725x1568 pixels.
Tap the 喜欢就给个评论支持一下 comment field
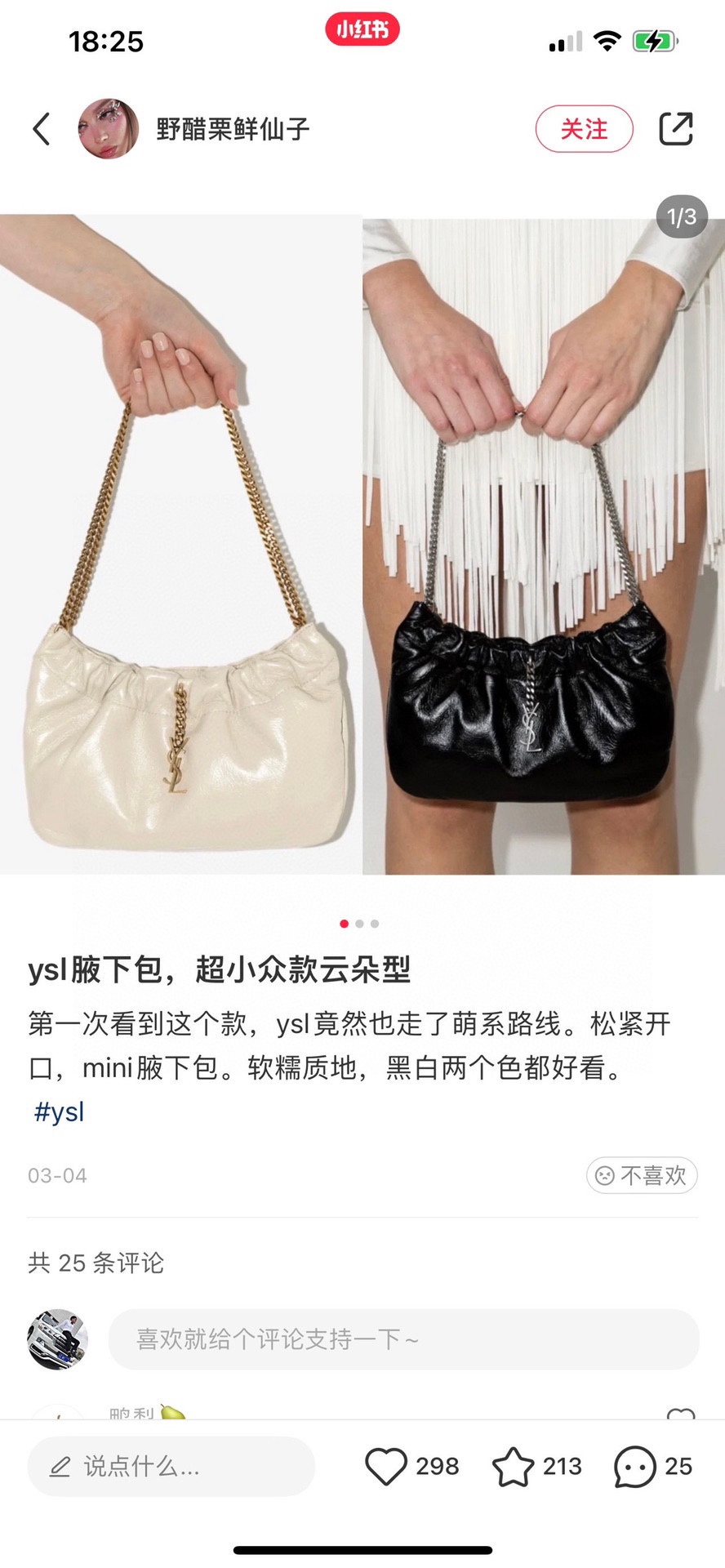[403, 1339]
